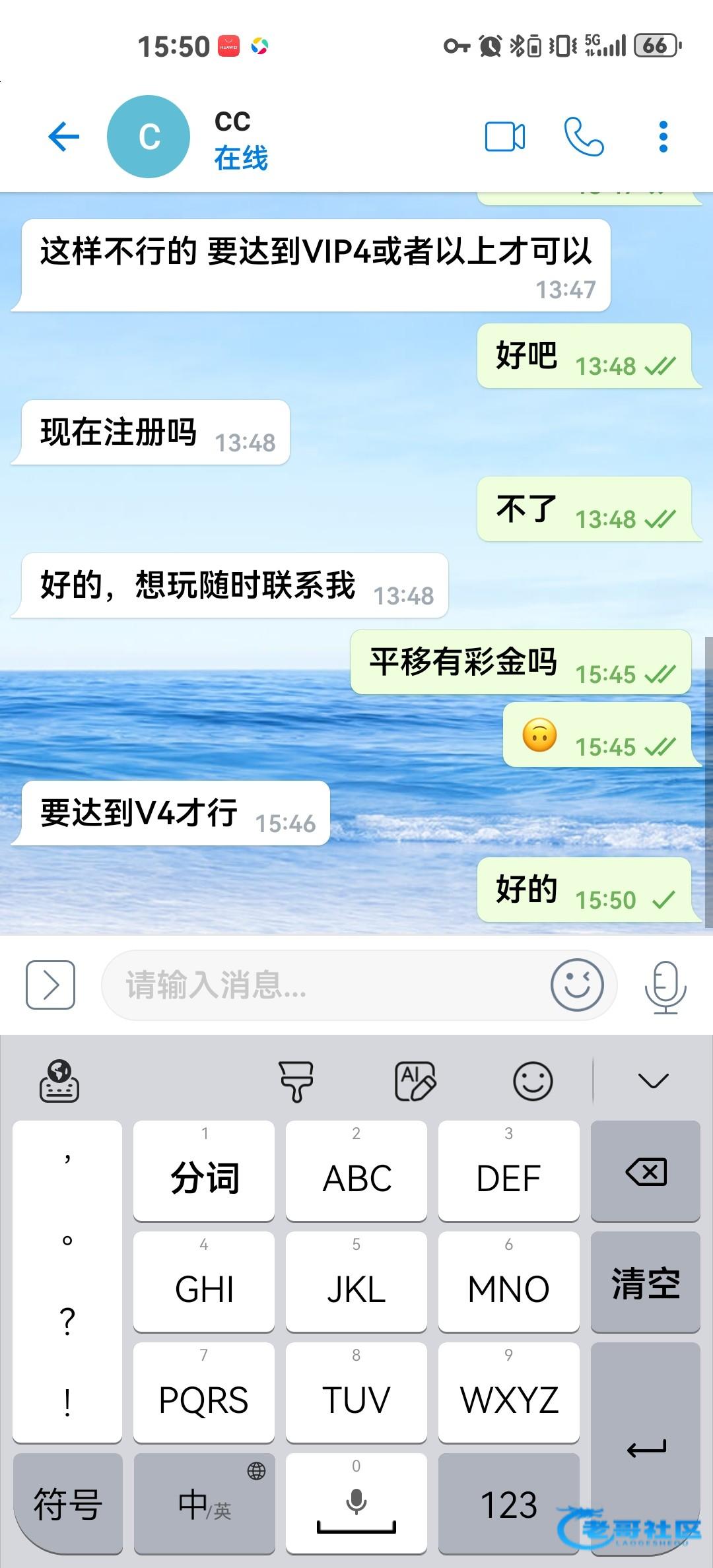713x1568 pixels.
Task: Tap the 分词 key
Action: coord(204,1172)
